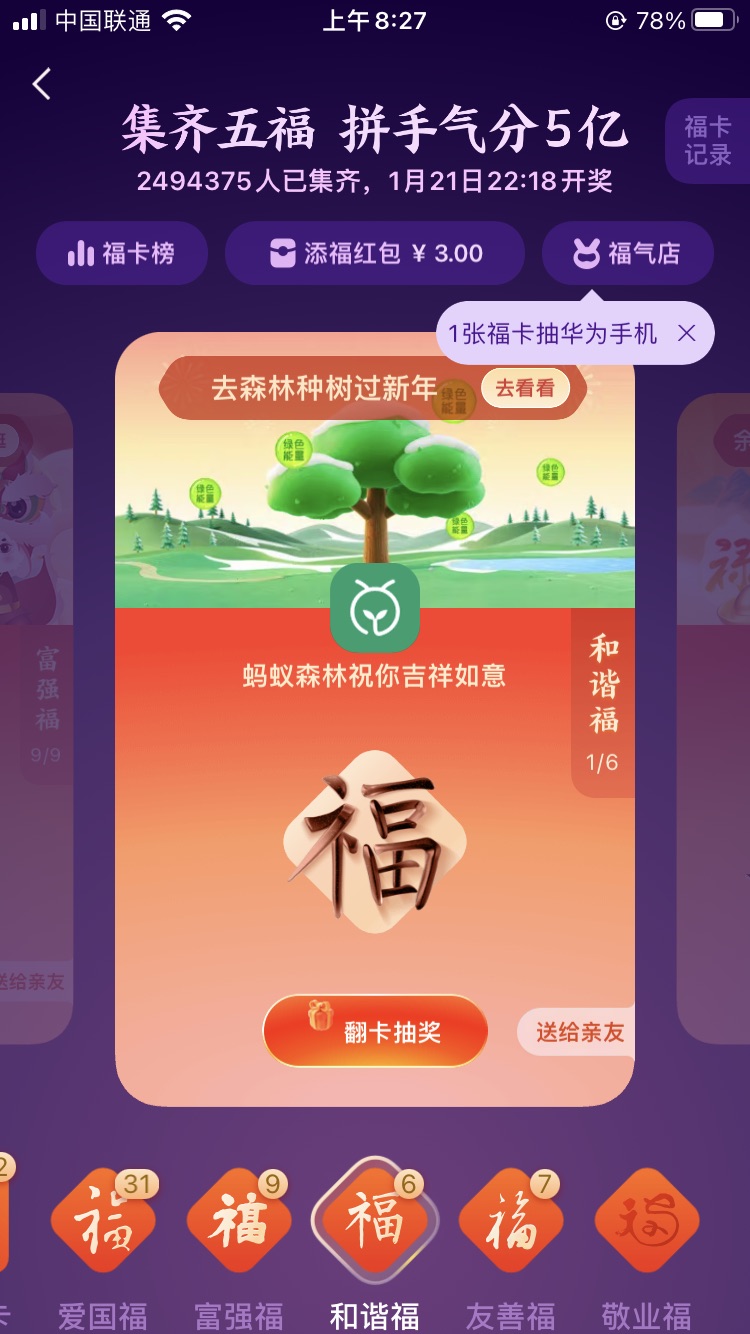750x1334 pixels.
Task: Select the 爱国福 card
Action: [103, 1224]
